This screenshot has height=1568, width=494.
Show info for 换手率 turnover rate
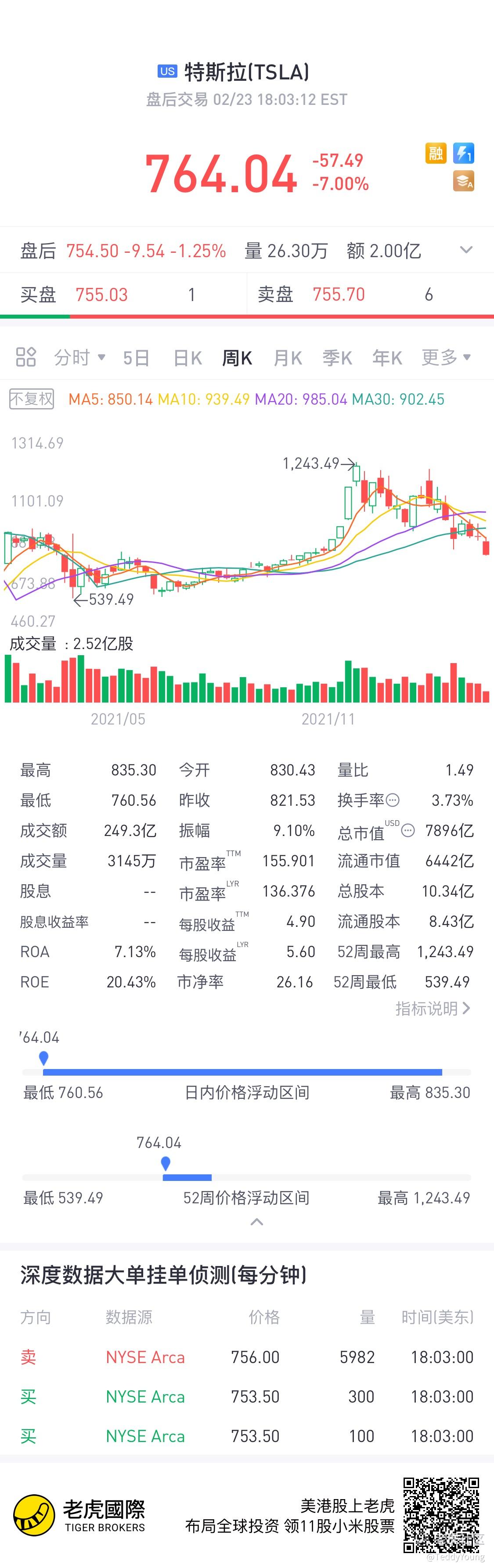pyautogui.click(x=393, y=800)
